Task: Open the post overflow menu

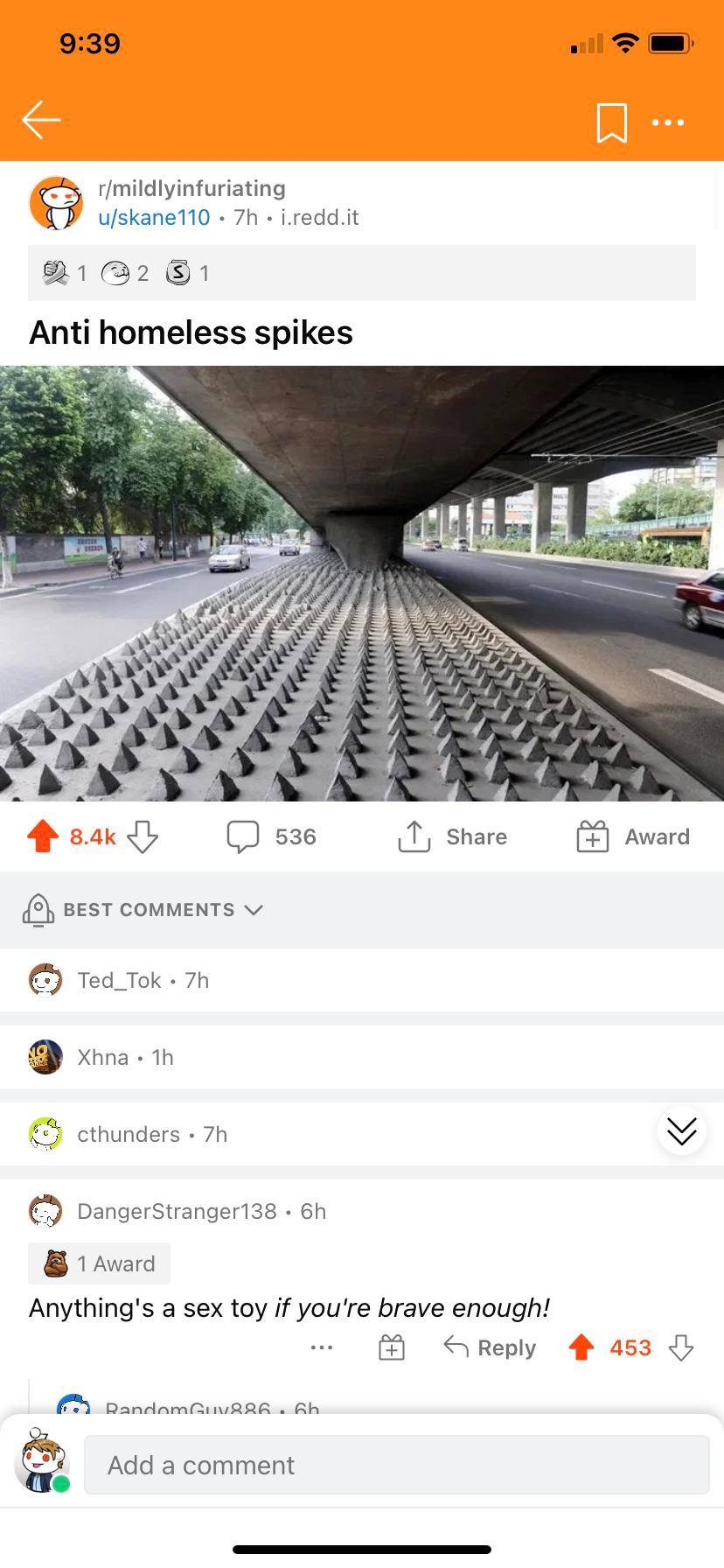Action: tap(668, 122)
